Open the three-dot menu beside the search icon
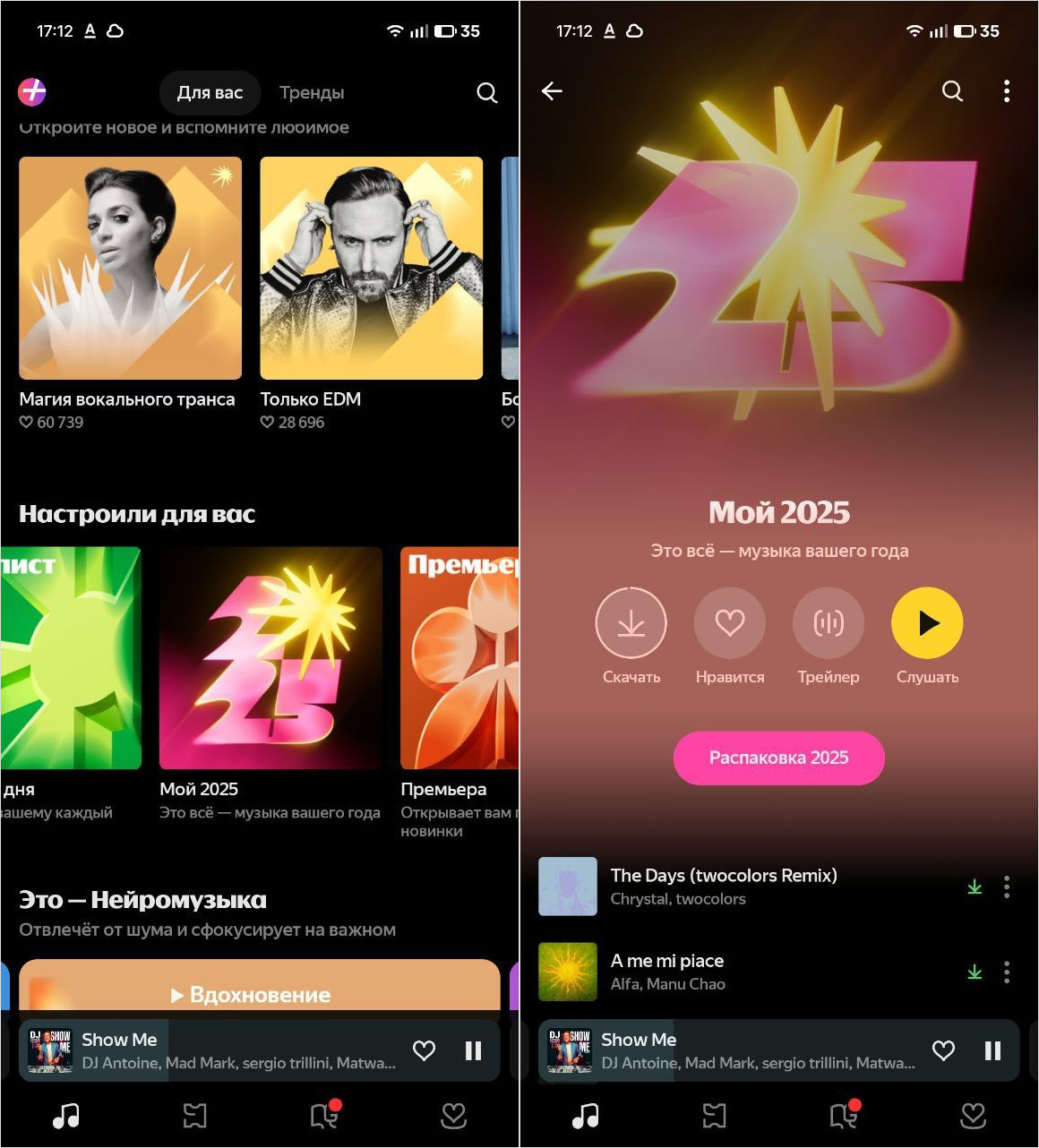 click(x=1007, y=91)
